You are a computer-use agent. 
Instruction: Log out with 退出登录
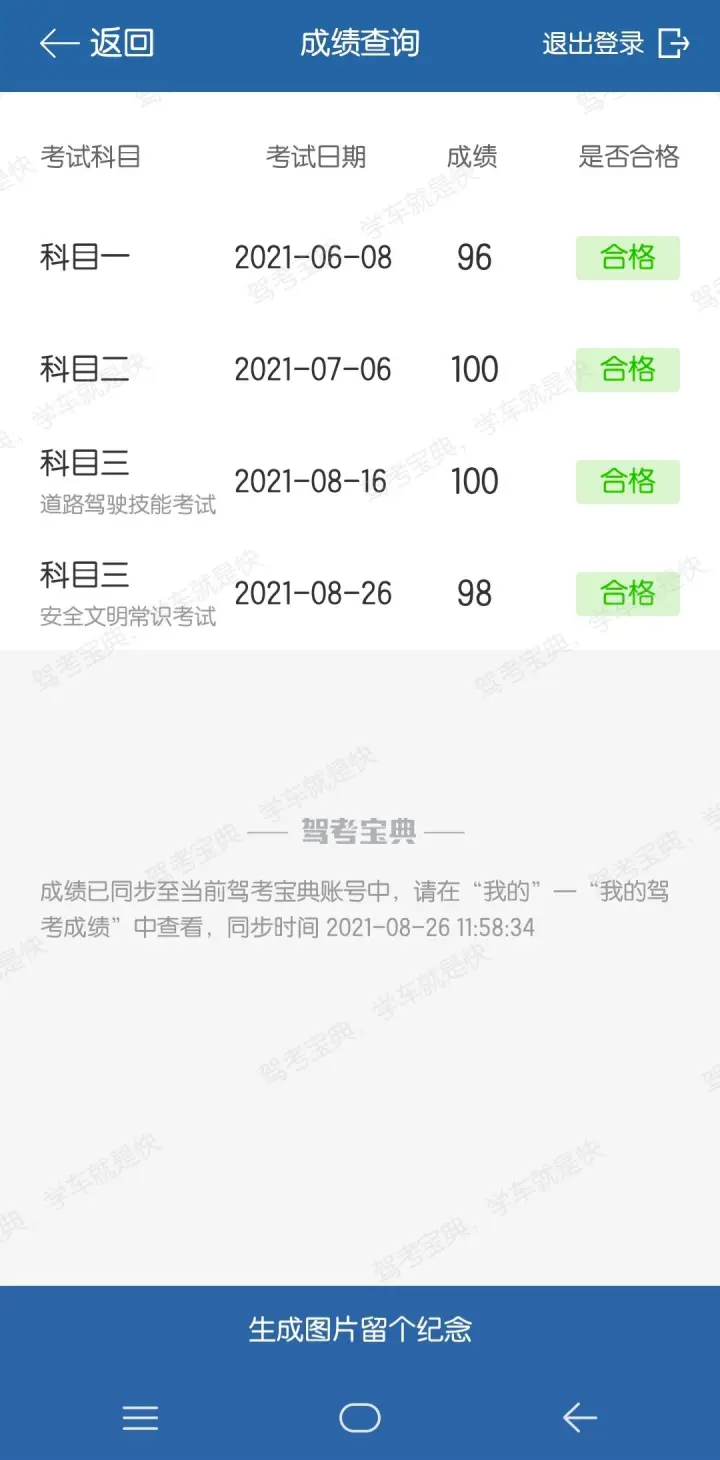pos(615,44)
